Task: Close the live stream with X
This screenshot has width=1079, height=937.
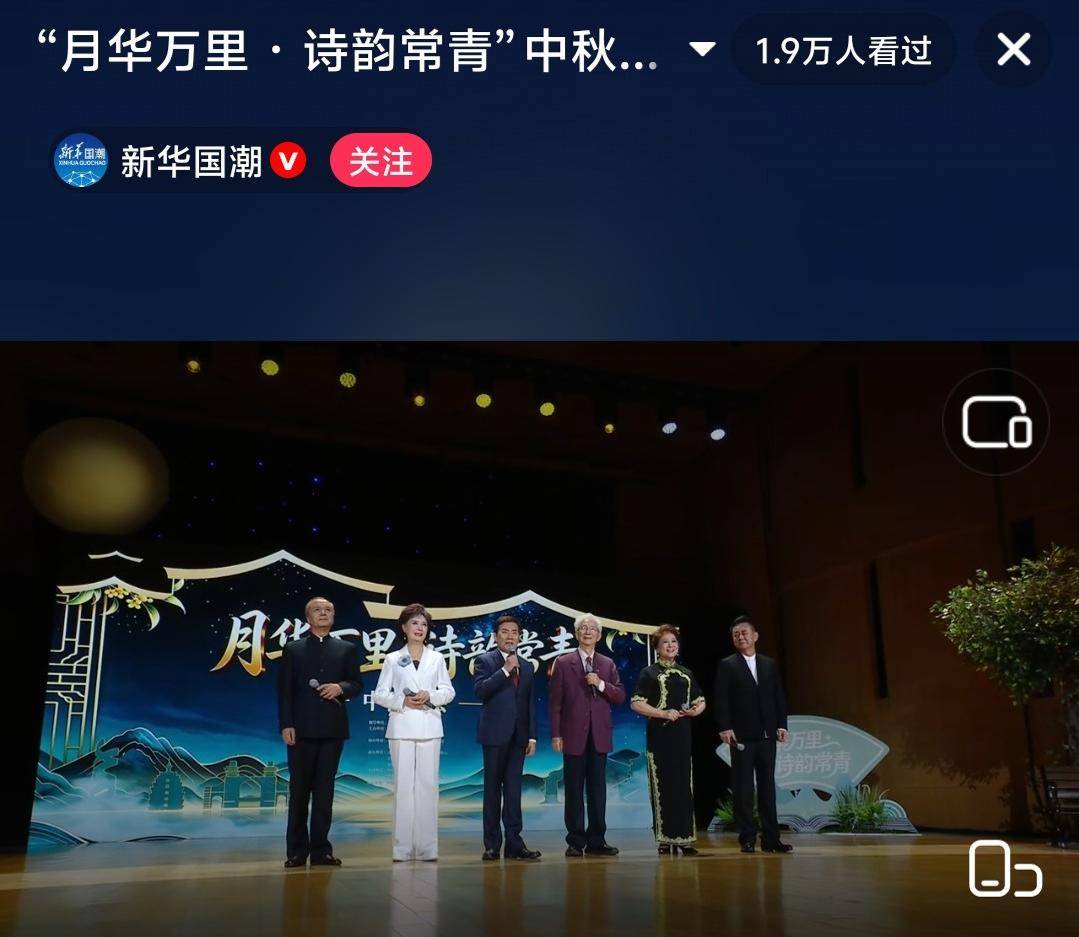Action: pyautogui.click(x=1014, y=50)
